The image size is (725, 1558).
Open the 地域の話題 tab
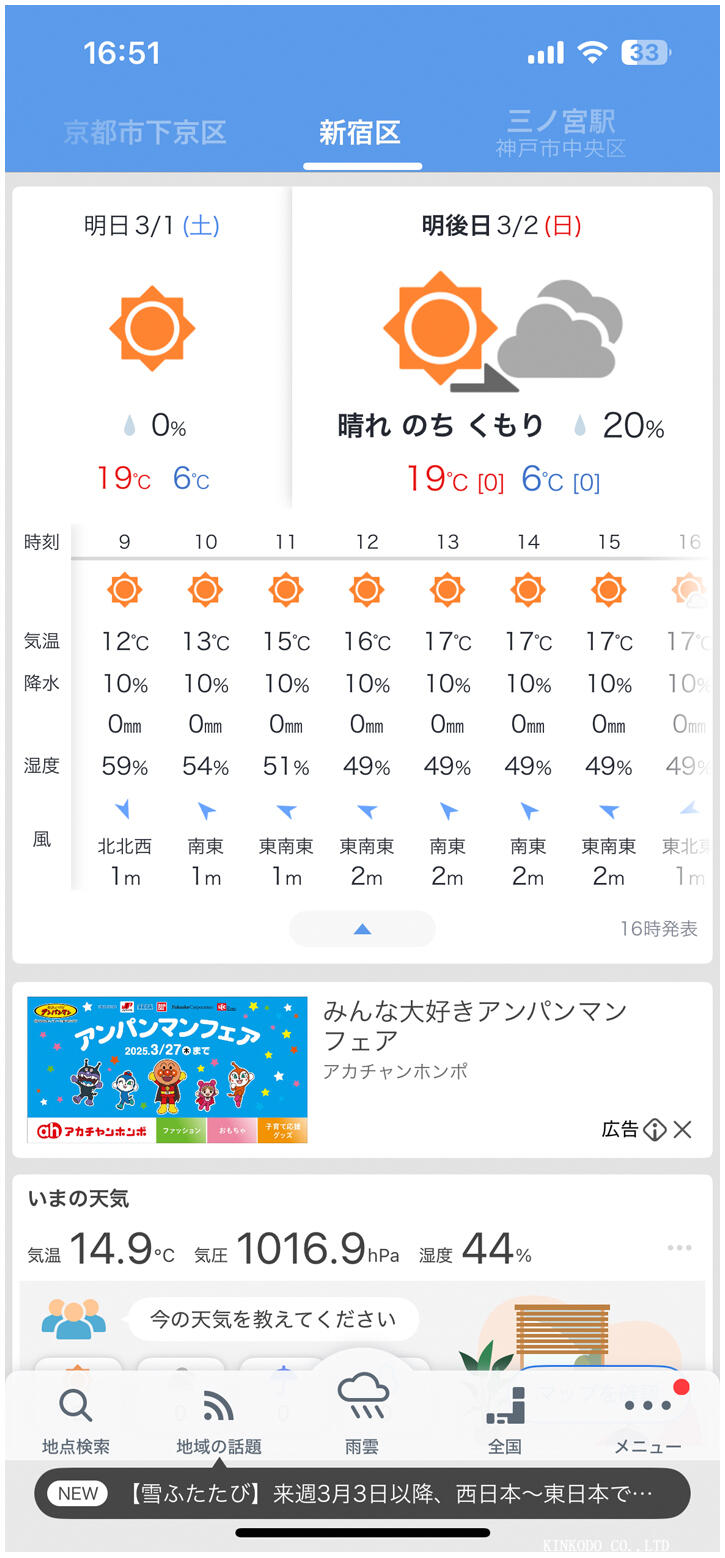pyautogui.click(x=218, y=1421)
